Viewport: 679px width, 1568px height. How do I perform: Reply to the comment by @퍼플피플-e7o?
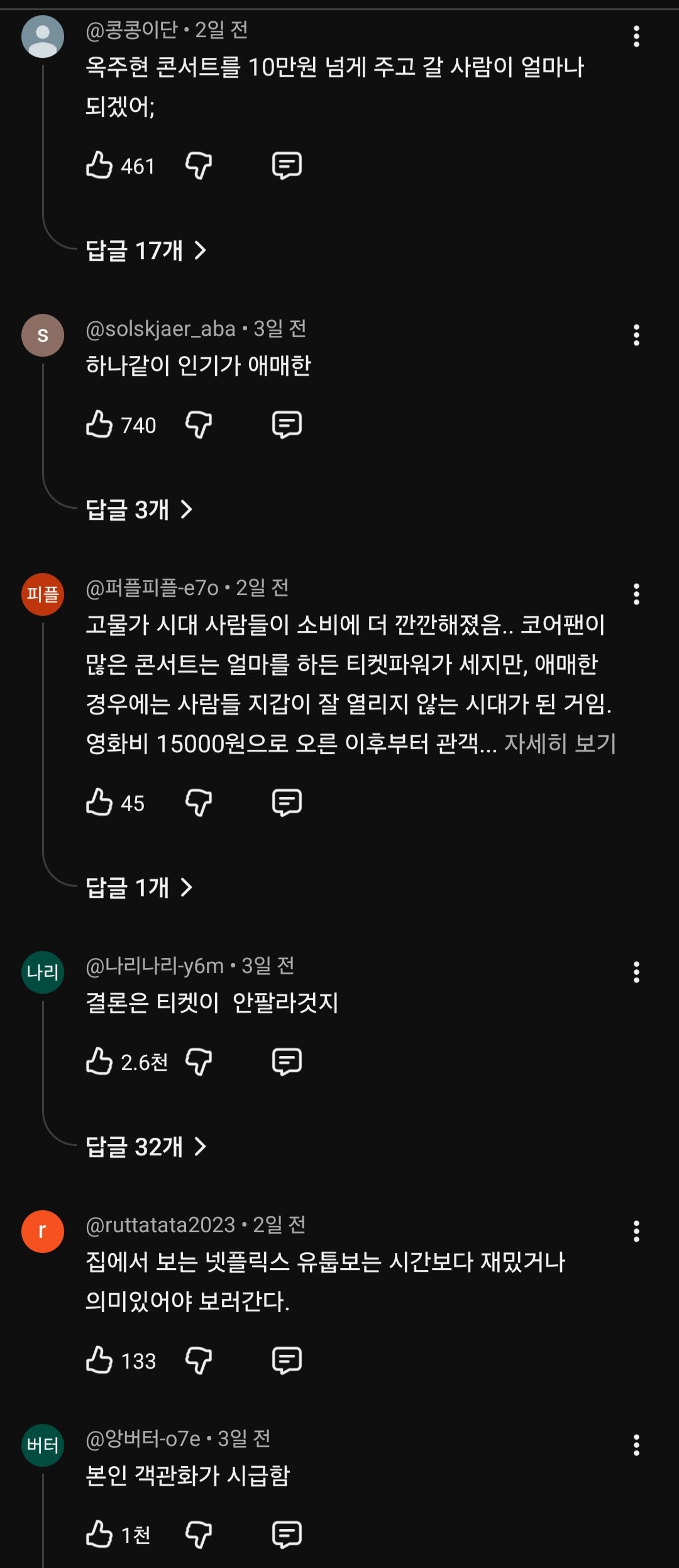tap(287, 803)
